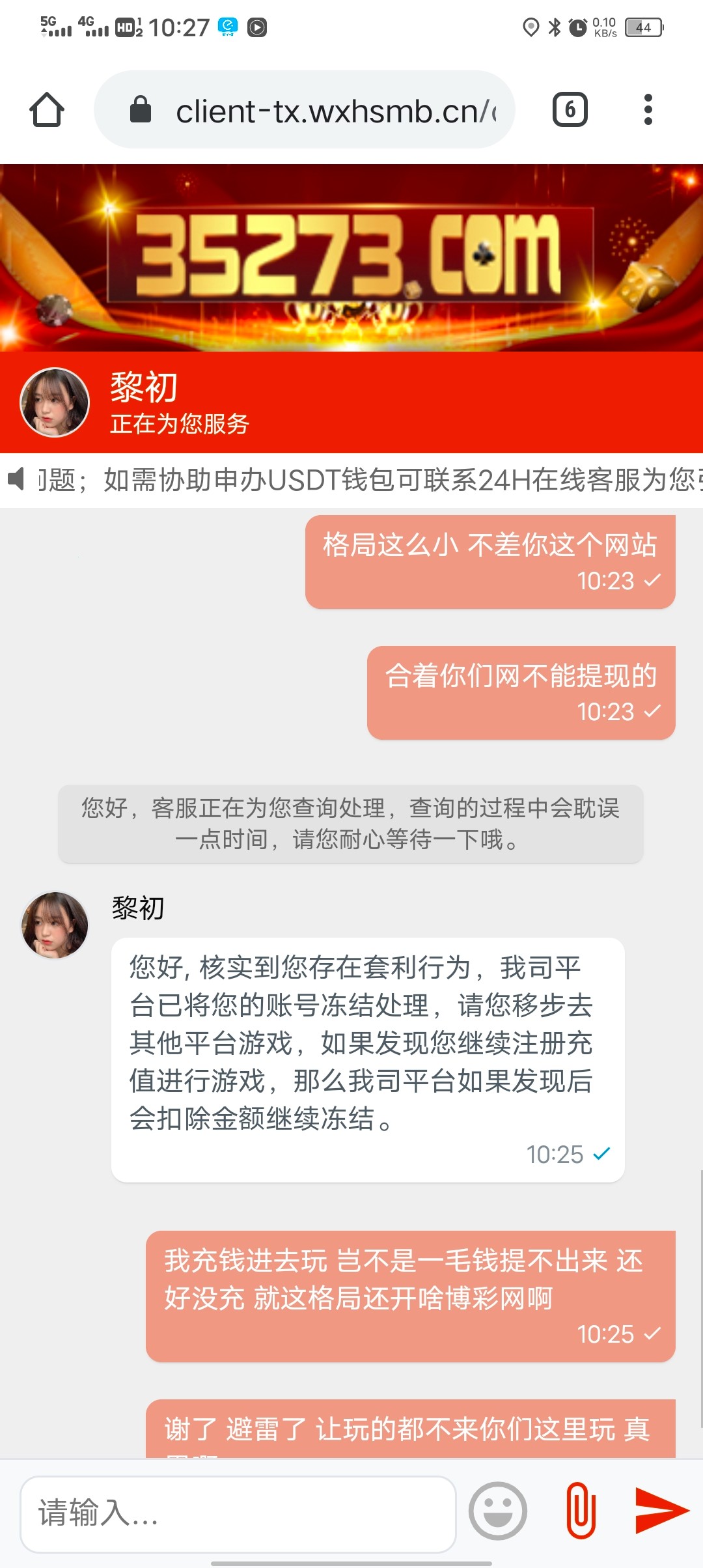Image resolution: width=703 pixels, height=1568 pixels.
Task: Focus the message input field
Action: pos(238,1512)
